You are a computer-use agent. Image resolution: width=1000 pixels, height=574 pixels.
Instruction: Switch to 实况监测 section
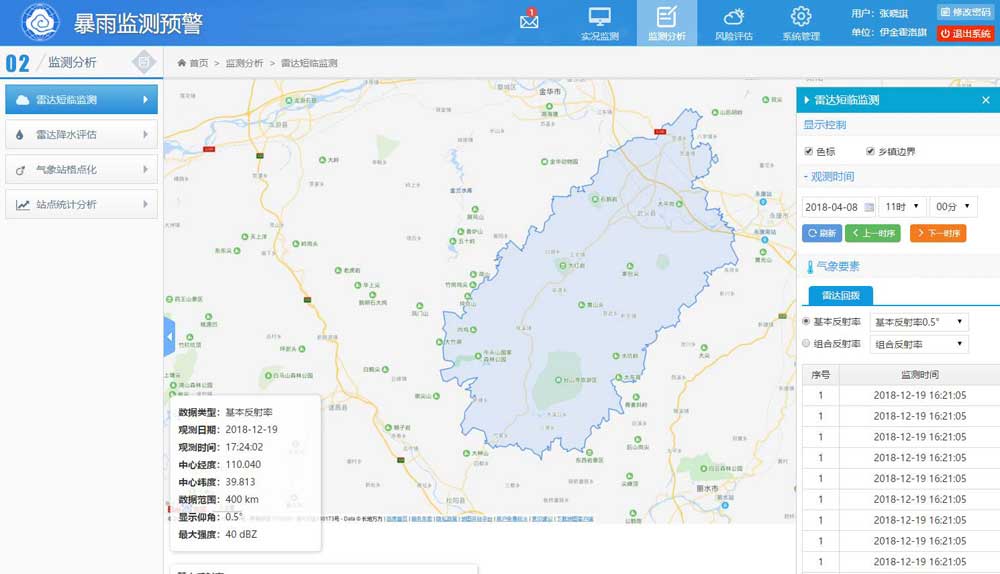tap(600, 23)
